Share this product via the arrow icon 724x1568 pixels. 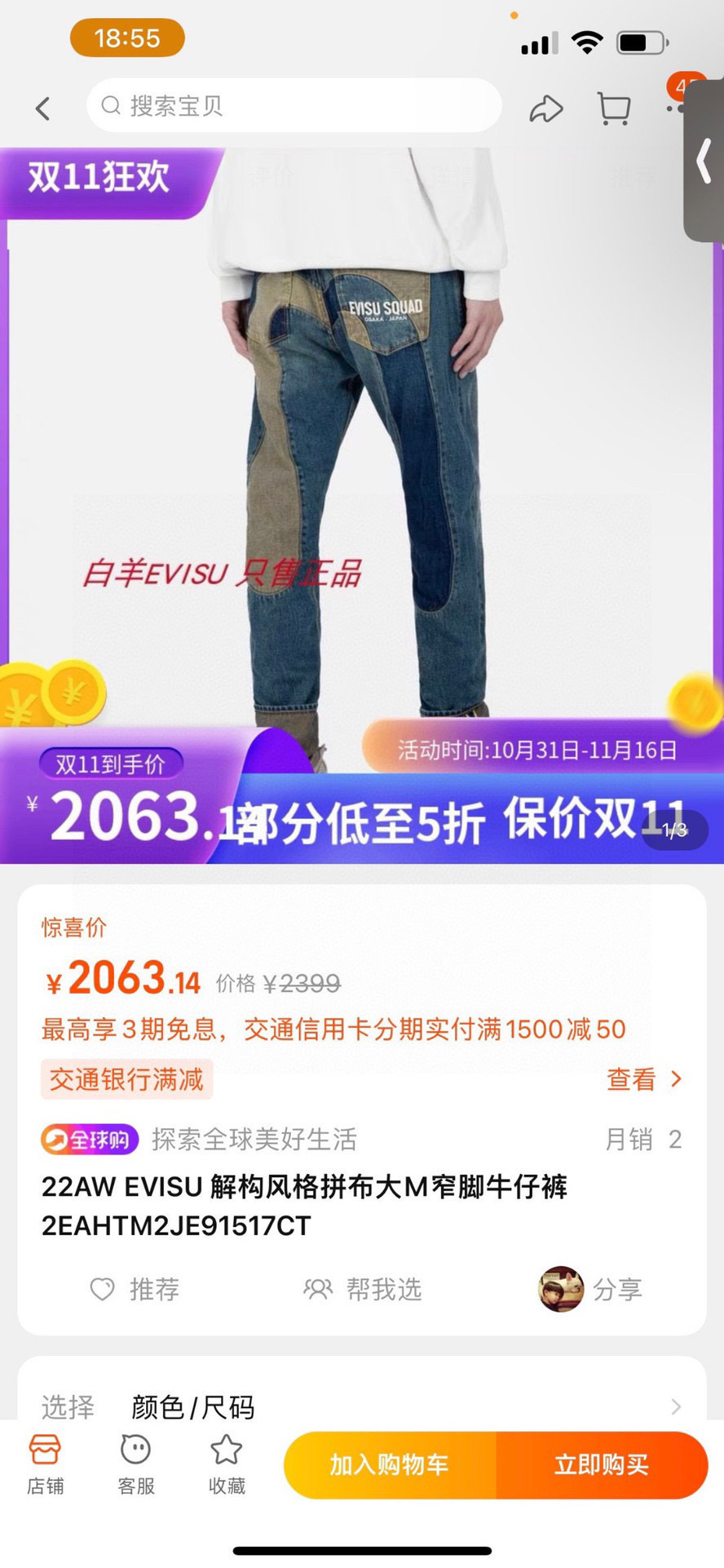(545, 109)
